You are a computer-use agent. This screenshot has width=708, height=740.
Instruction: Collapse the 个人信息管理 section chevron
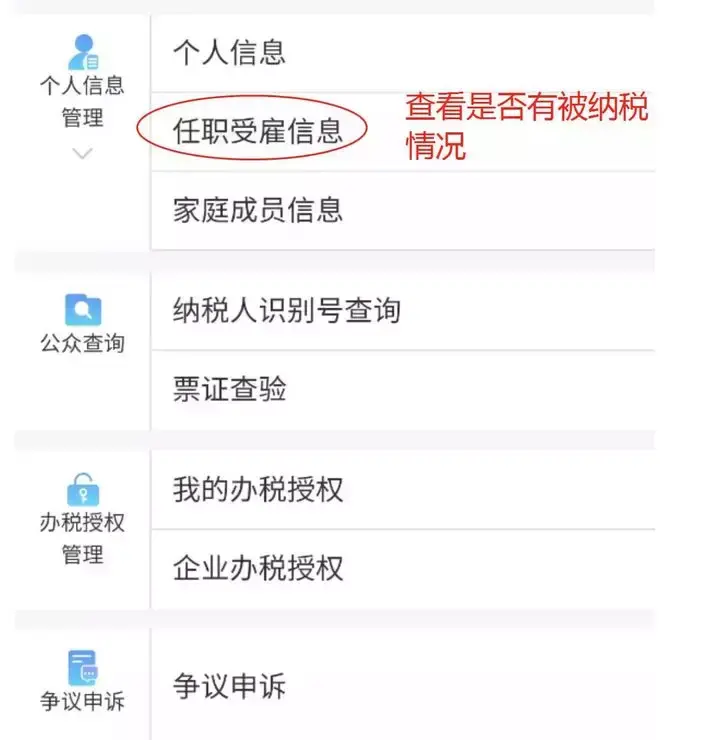pos(83,154)
